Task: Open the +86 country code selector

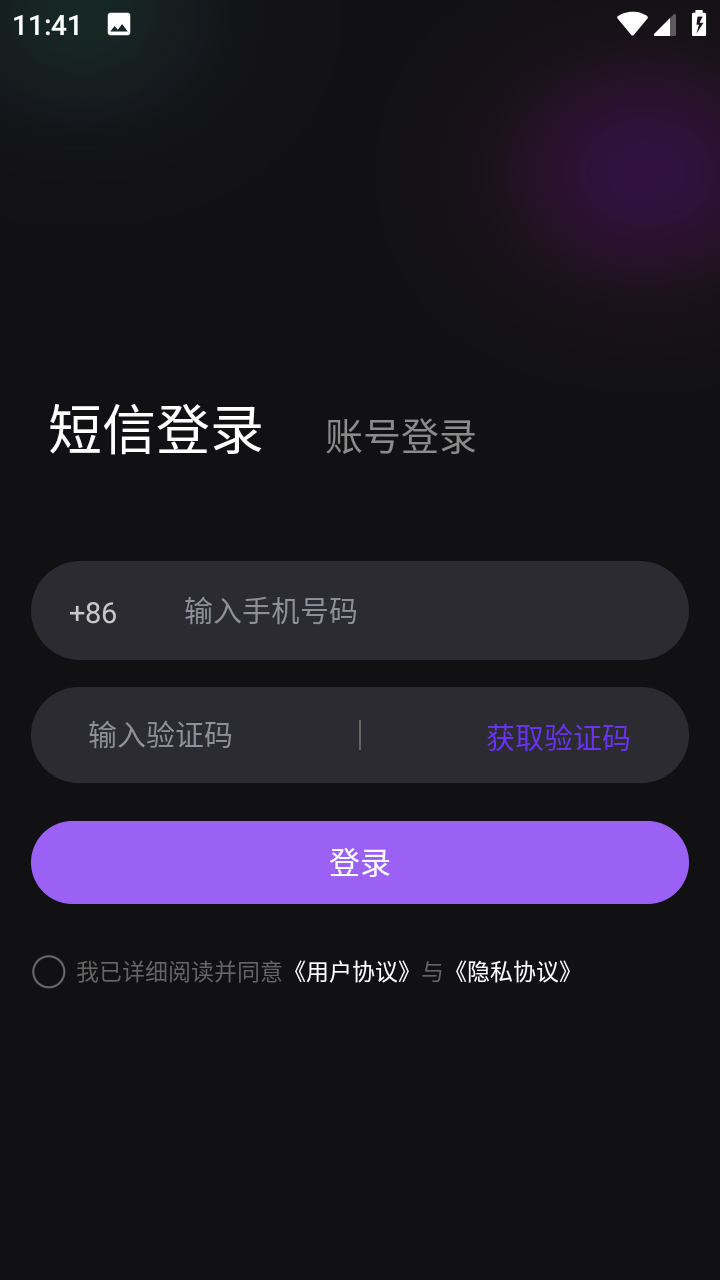Action: (93, 612)
